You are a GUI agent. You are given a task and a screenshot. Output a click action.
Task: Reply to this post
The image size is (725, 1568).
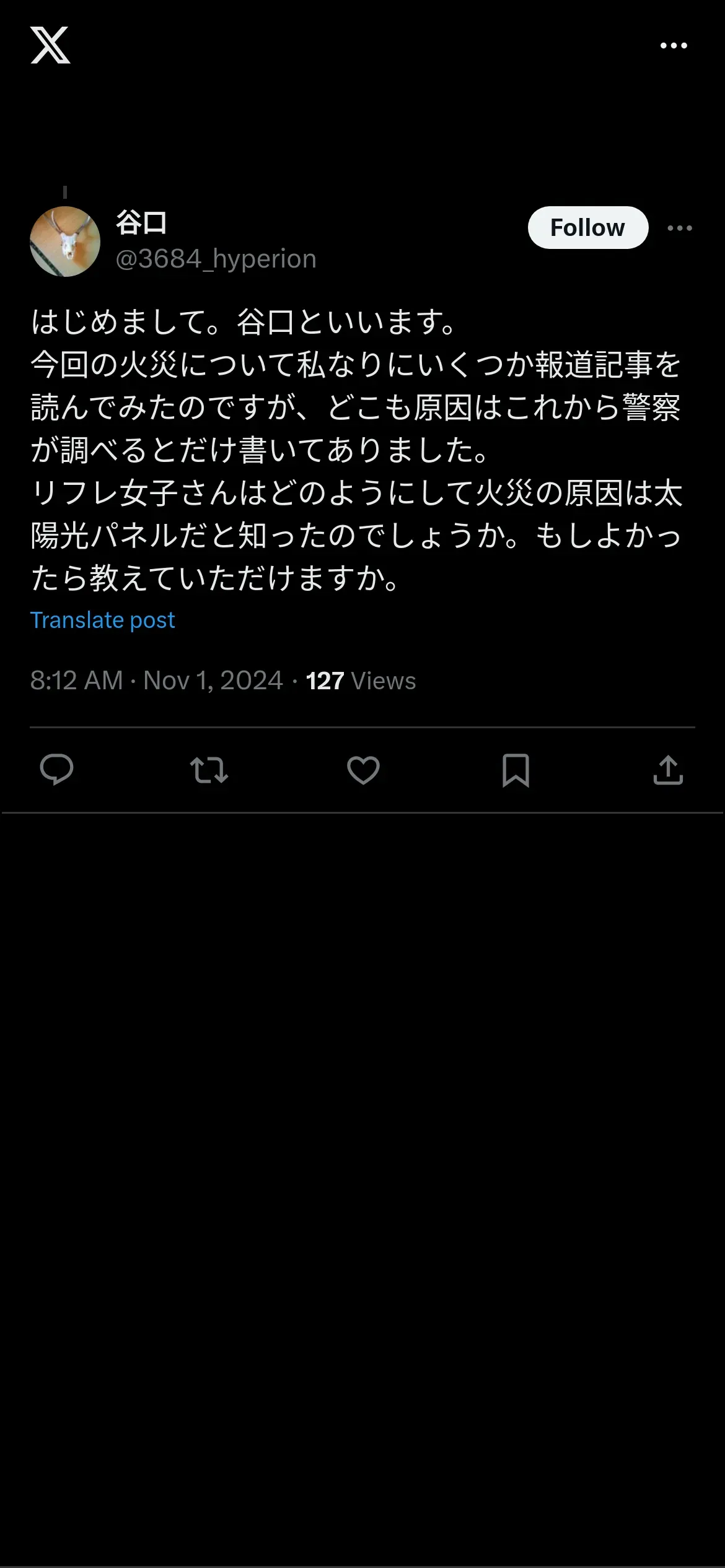56,770
